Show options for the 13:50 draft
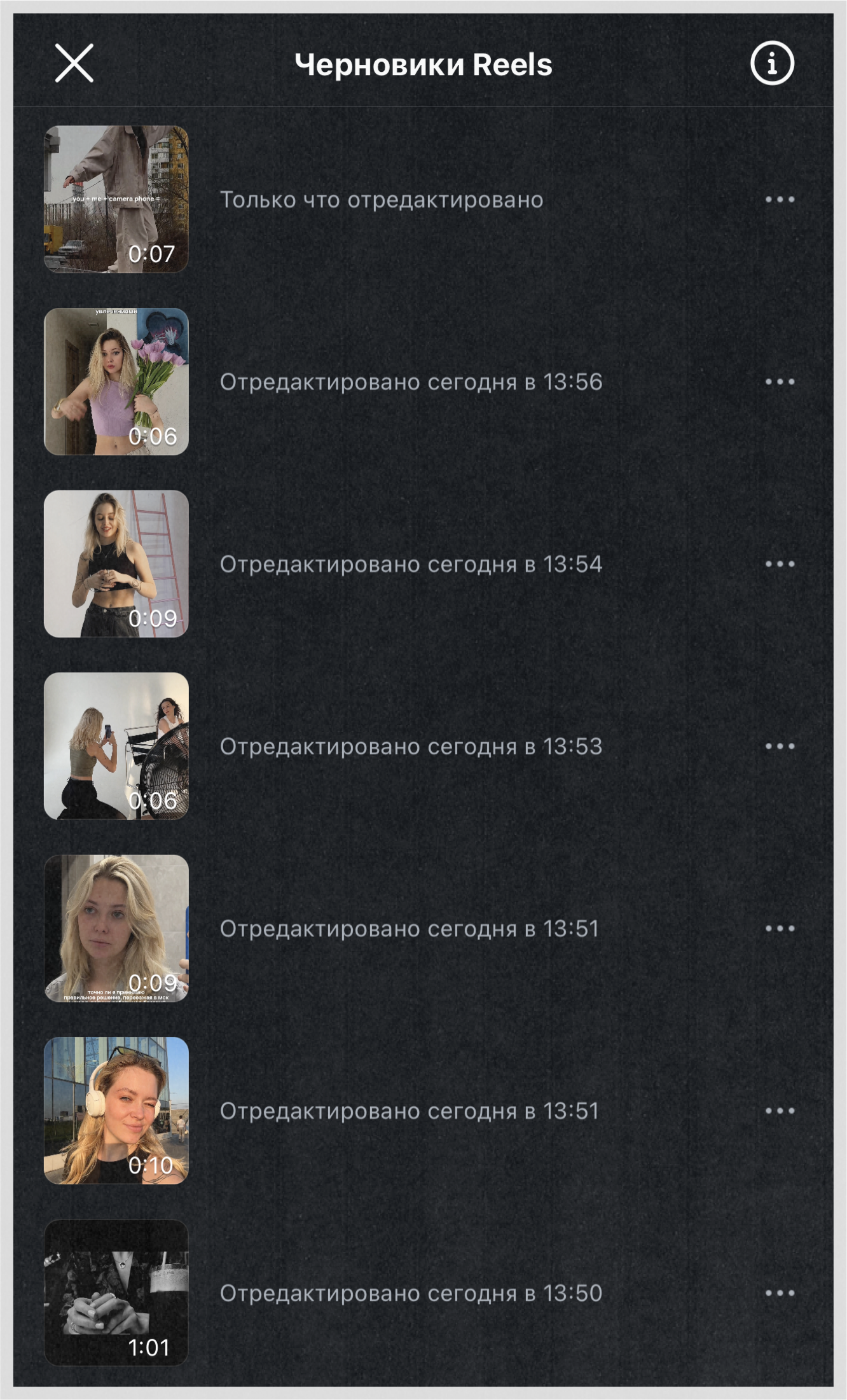847x1400 pixels. [x=780, y=1293]
